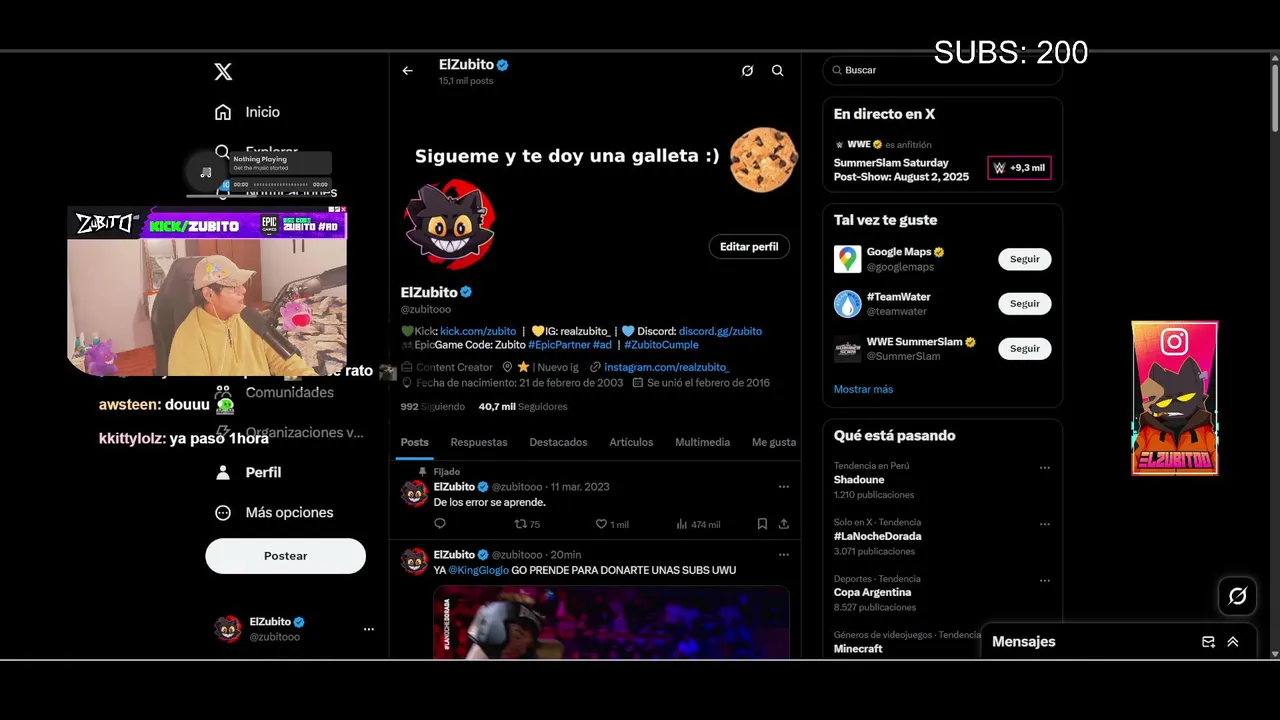
Task: Open the Shadoune trending topic
Action: [859, 480]
